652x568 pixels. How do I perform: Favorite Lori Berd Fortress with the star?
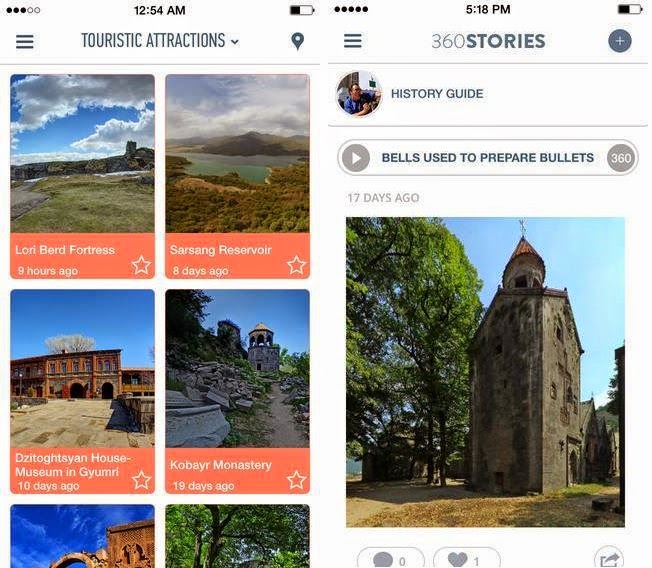click(141, 265)
